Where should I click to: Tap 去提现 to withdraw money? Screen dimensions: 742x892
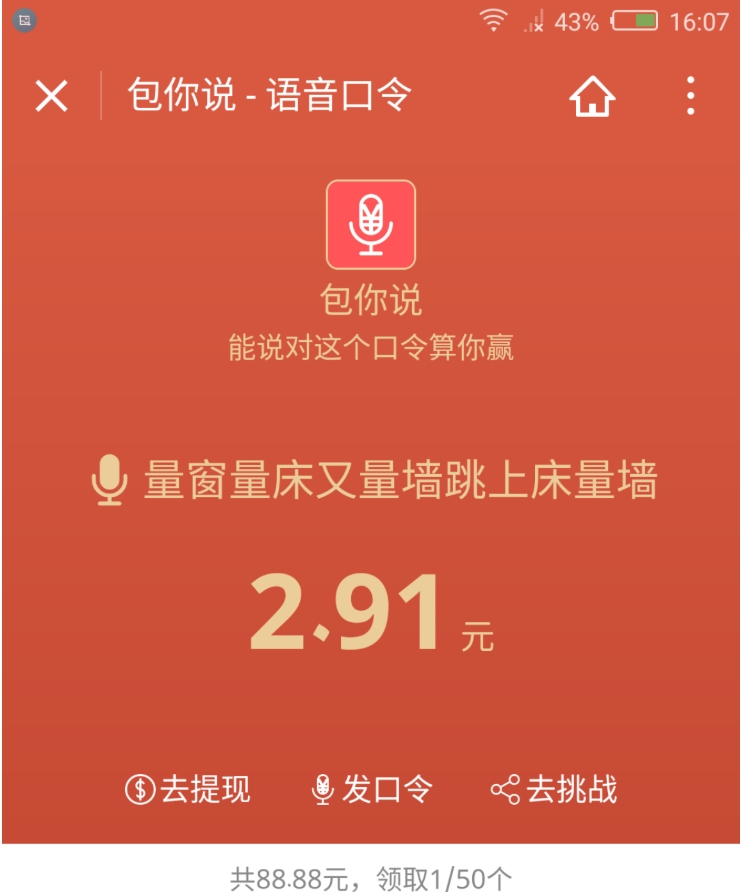click(187, 790)
